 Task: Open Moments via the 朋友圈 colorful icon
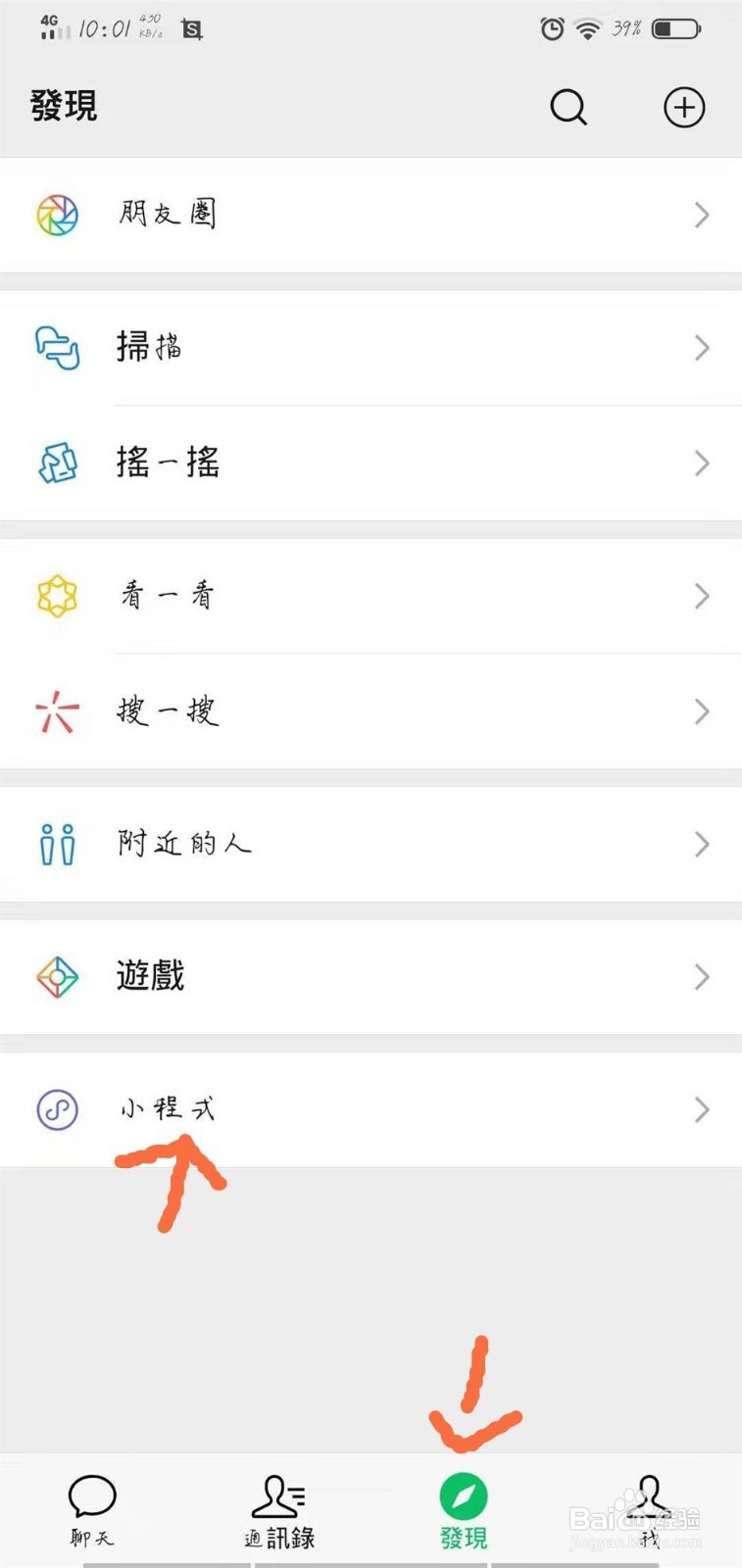(58, 215)
